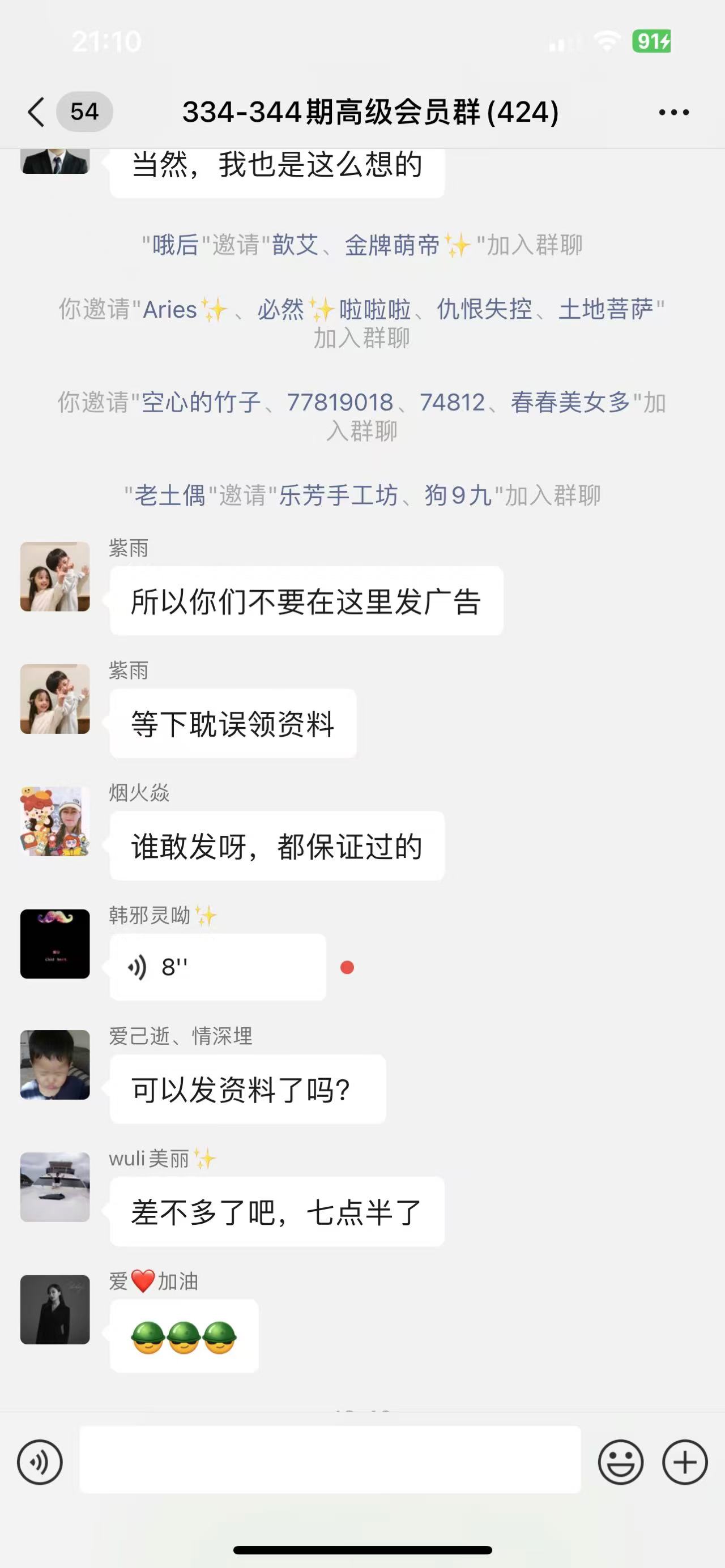Play the 8-second voice message from 韩邪灵呦
The image size is (725, 1568).
(x=217, y=967)
